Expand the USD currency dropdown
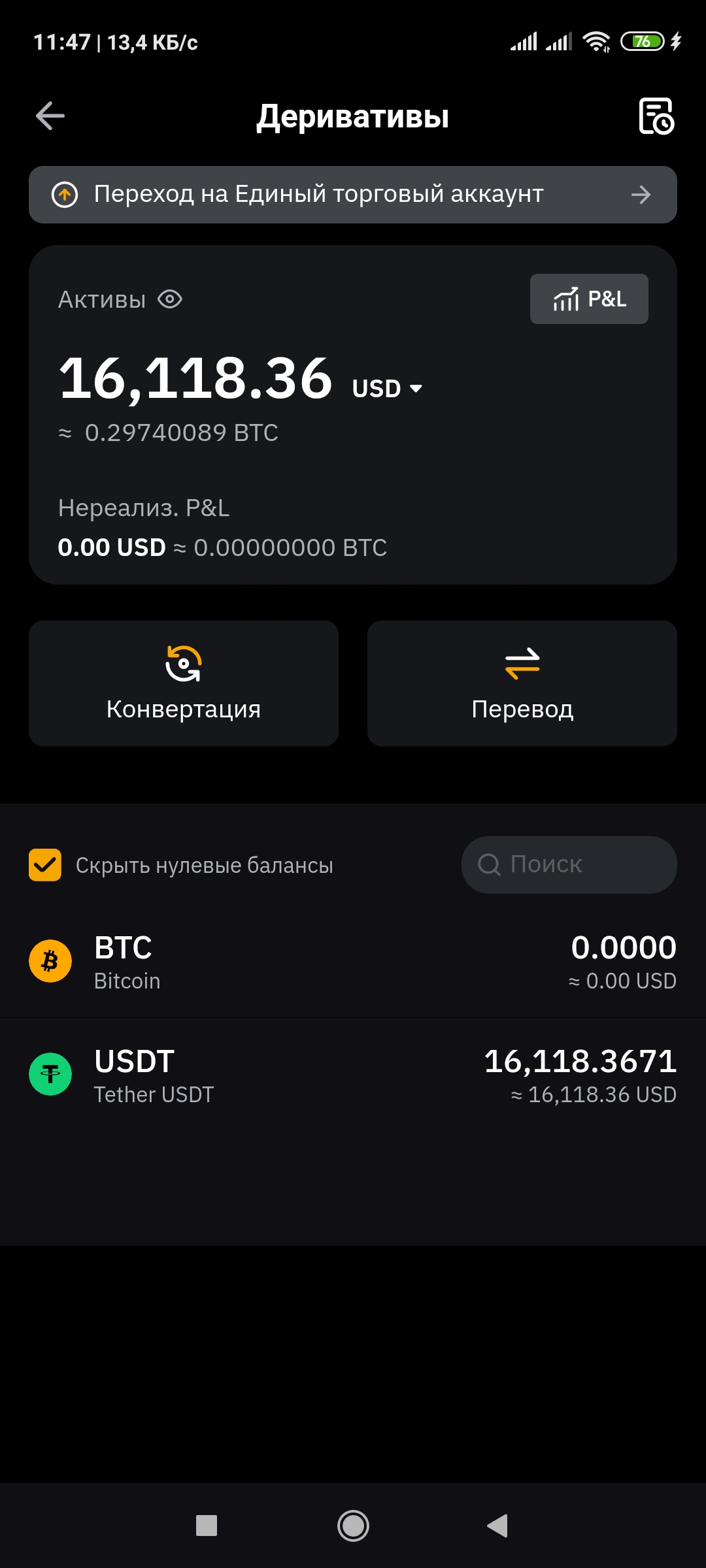This screenshot has width=706, height=1568. click(388, 389)
